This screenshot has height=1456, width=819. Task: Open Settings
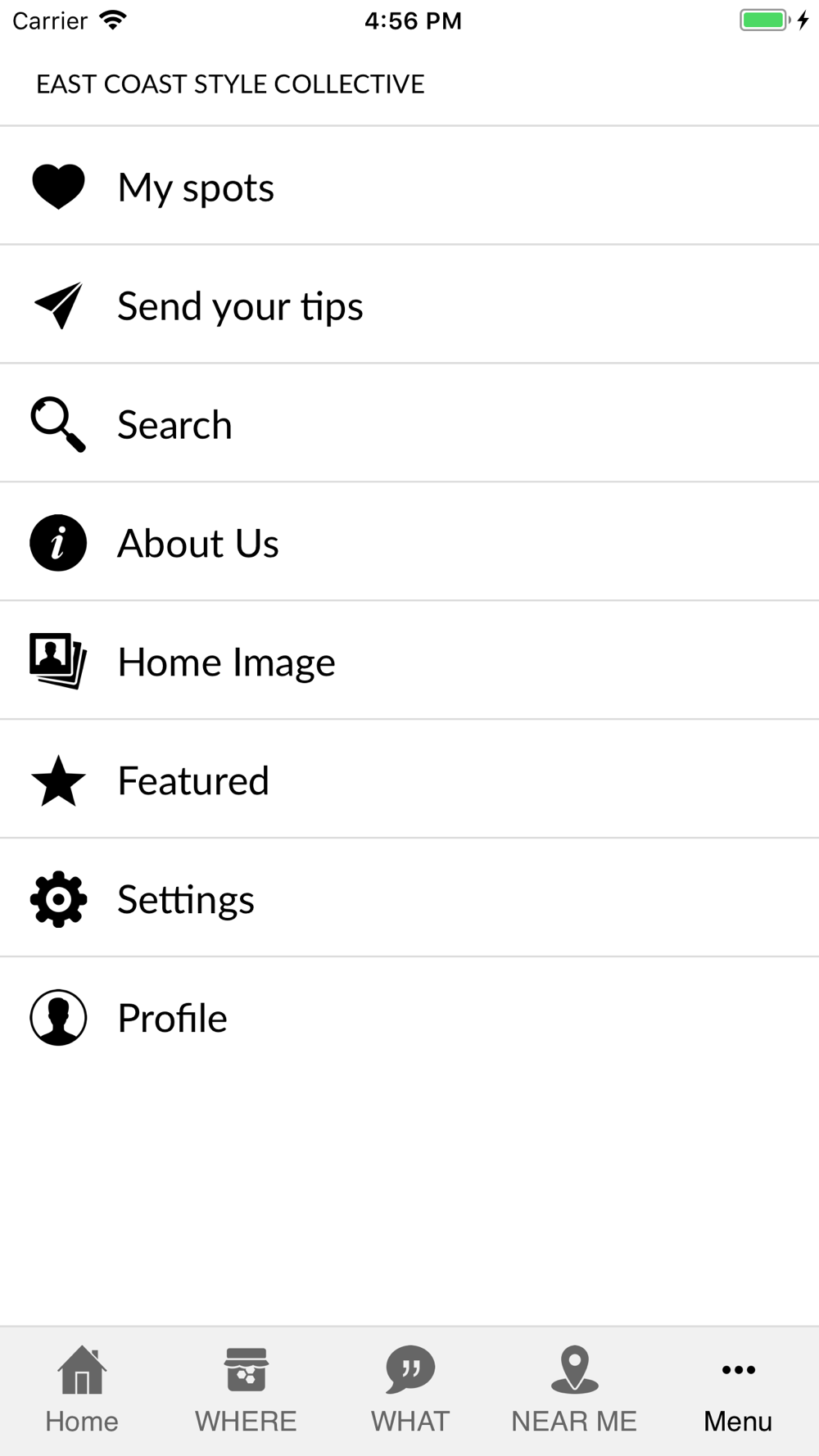pos(409,898)
